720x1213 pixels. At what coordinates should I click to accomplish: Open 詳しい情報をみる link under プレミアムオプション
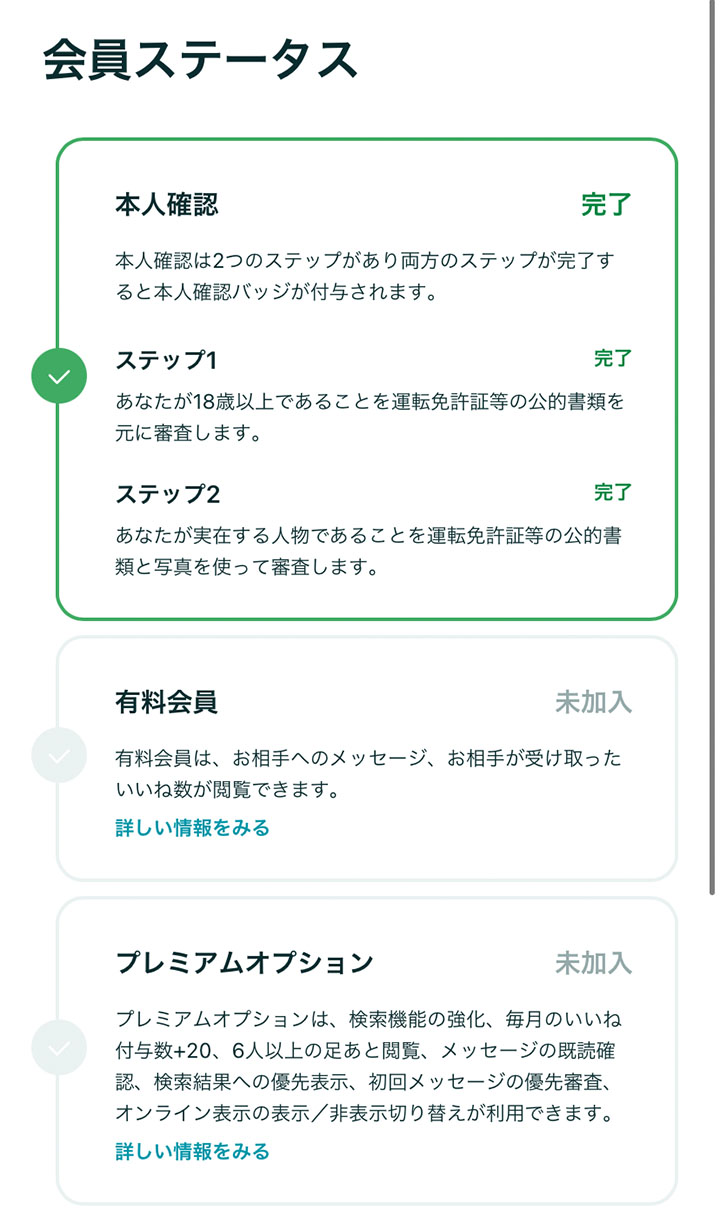tap(192, 1152)
